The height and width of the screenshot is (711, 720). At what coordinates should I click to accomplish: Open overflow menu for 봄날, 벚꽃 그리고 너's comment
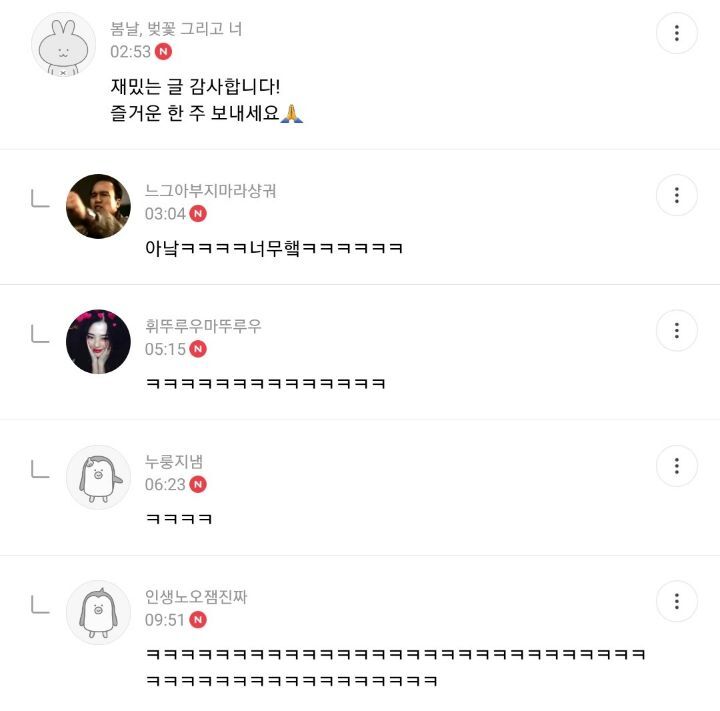[677, 34]
